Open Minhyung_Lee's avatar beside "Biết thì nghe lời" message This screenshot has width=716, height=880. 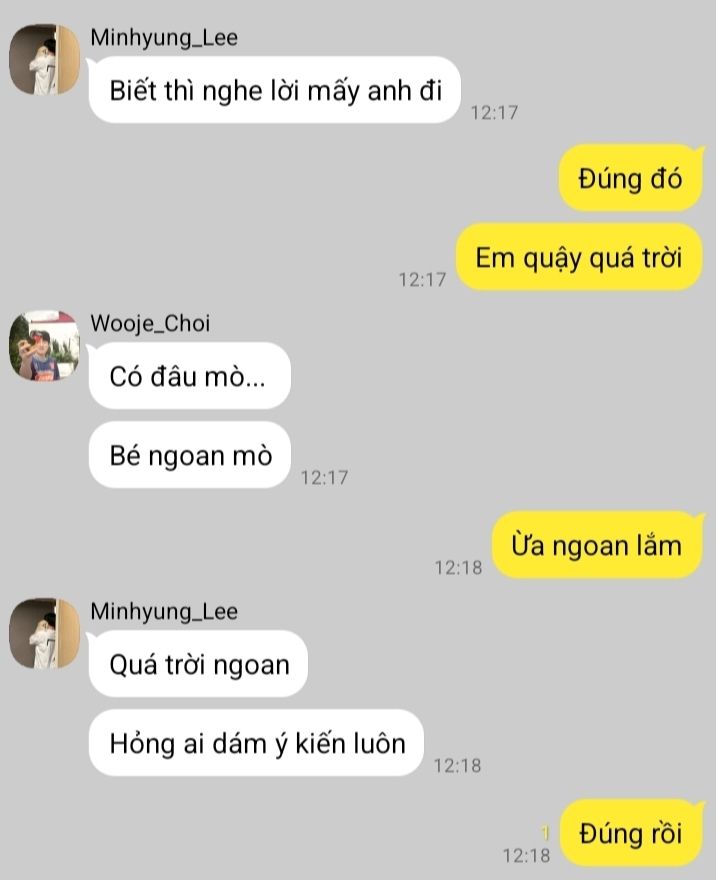tap(44, 61)
